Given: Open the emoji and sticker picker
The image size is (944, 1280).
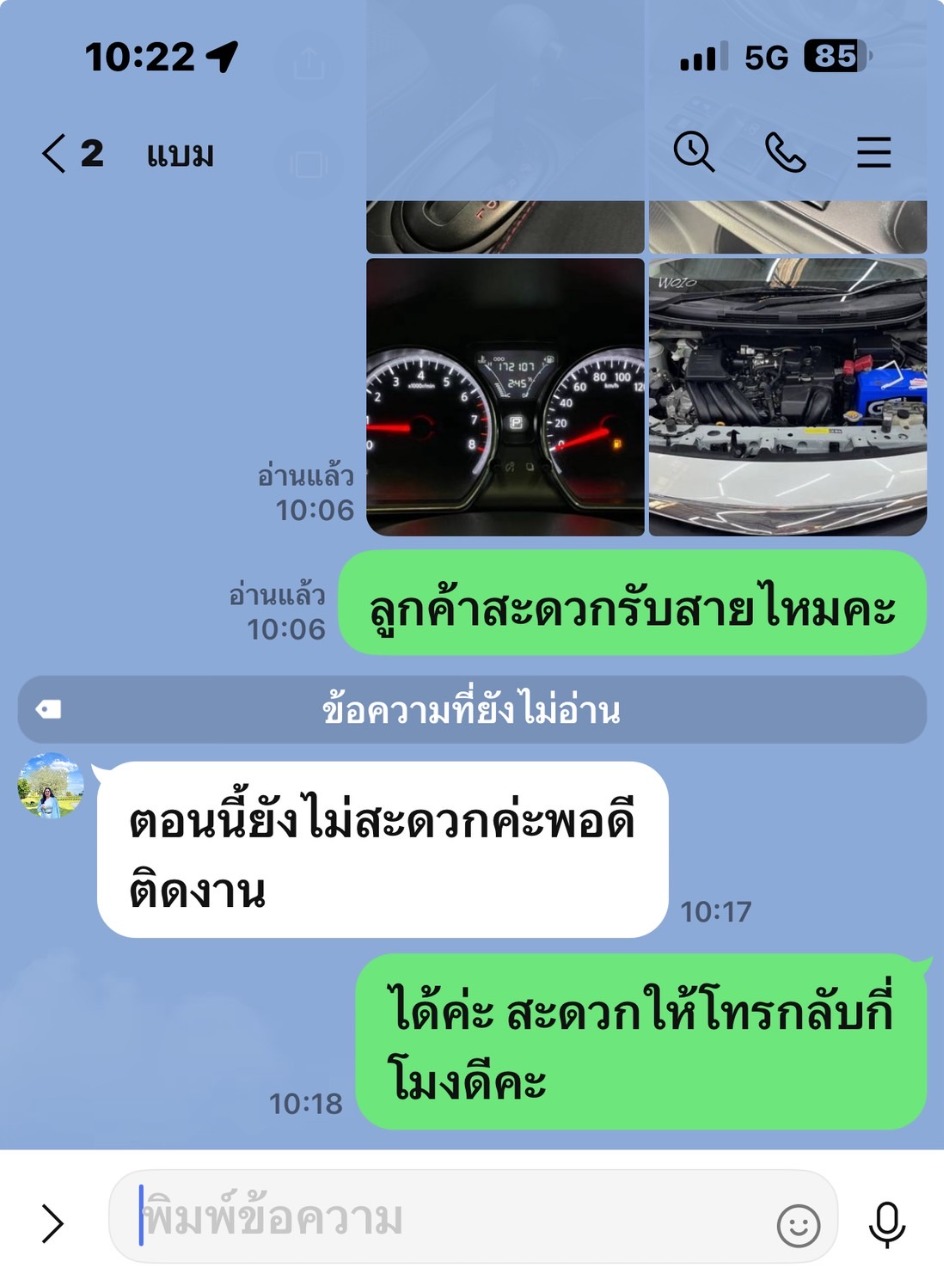Looking at the screenshot, I should 798,1225.
